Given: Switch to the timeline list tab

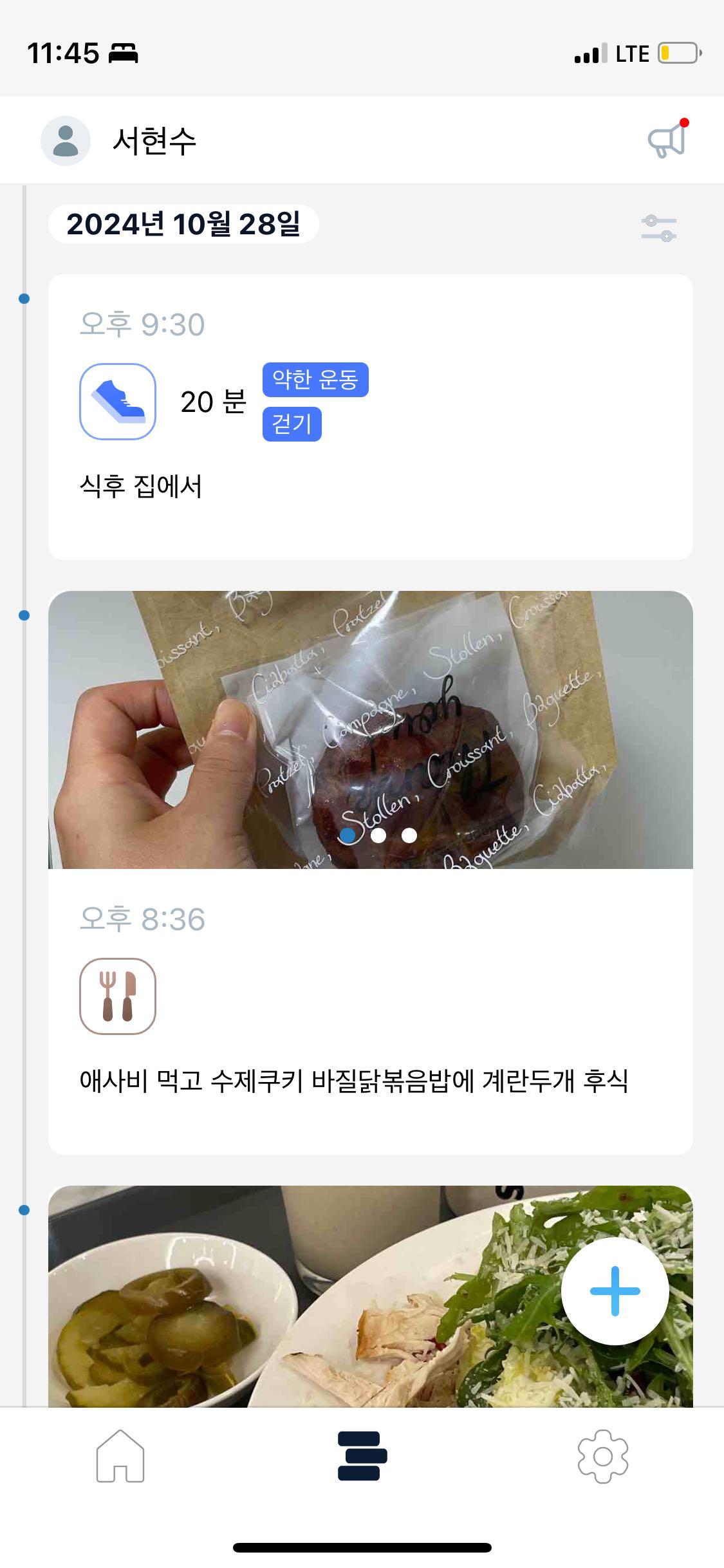Looking at the screenshot, I should pyautogui.click(x=362, y=1456).
